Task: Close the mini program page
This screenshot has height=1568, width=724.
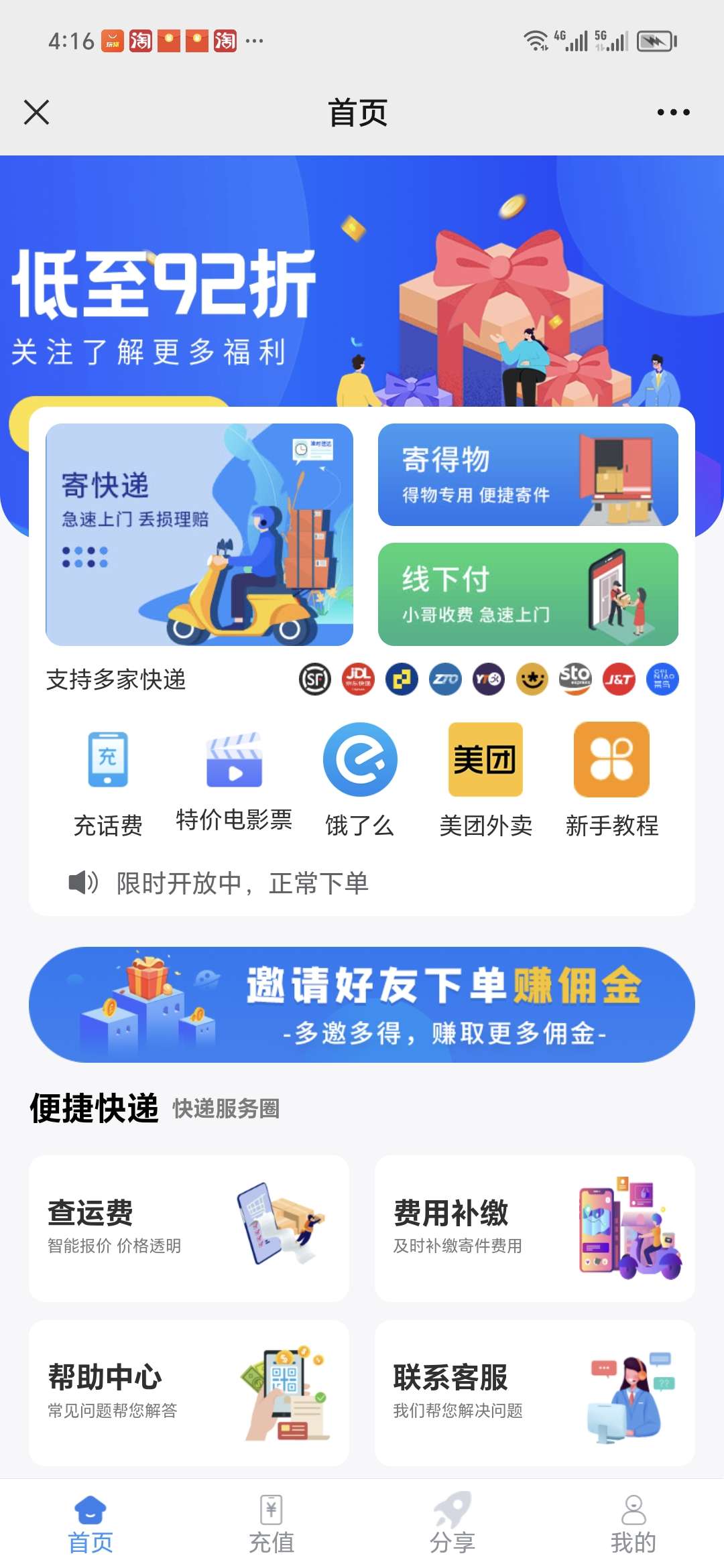Action: pyautogui.click(x=36, y=112)
